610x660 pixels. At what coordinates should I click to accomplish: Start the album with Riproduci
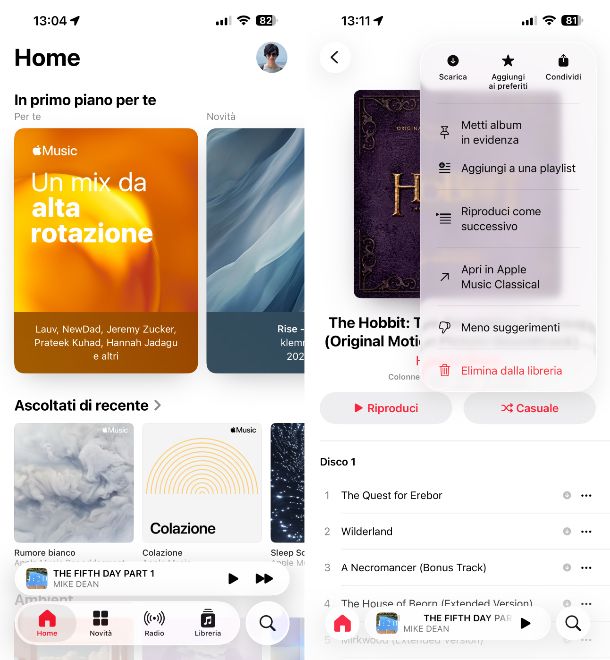(386, 408)
